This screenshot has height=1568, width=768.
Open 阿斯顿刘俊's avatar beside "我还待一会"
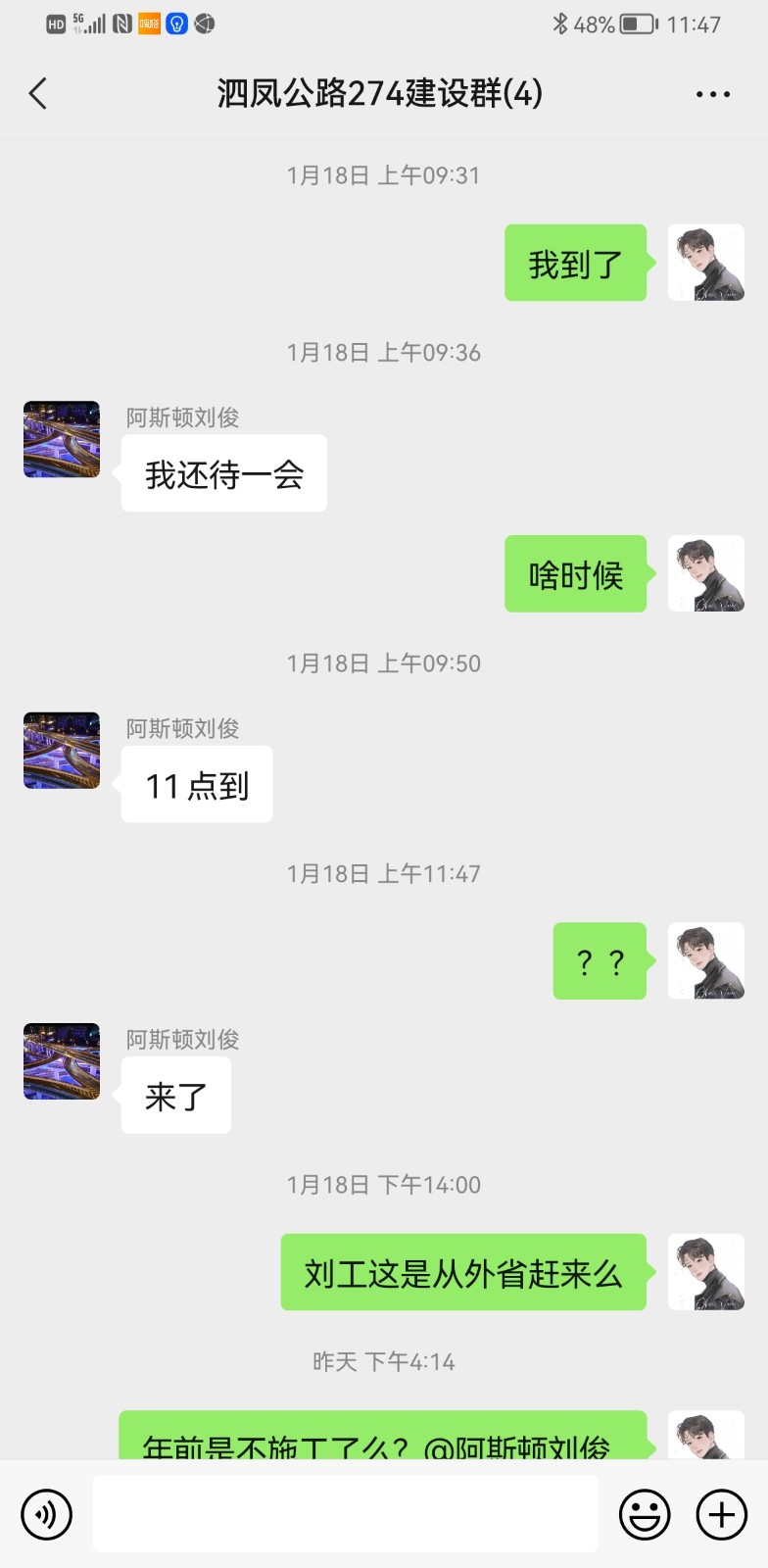pos(62,439)
